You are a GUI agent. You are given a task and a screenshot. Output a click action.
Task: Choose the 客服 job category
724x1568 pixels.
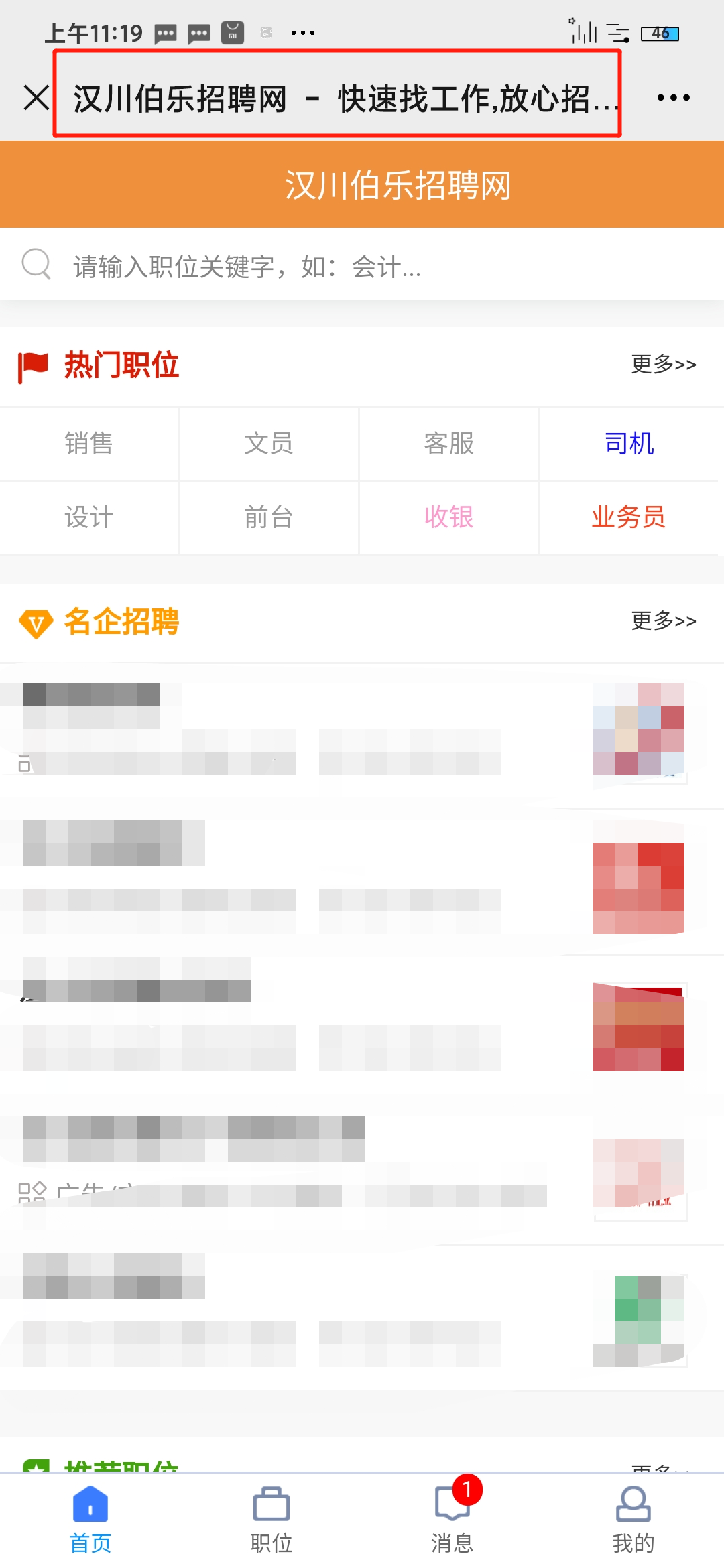pos(448,444)
